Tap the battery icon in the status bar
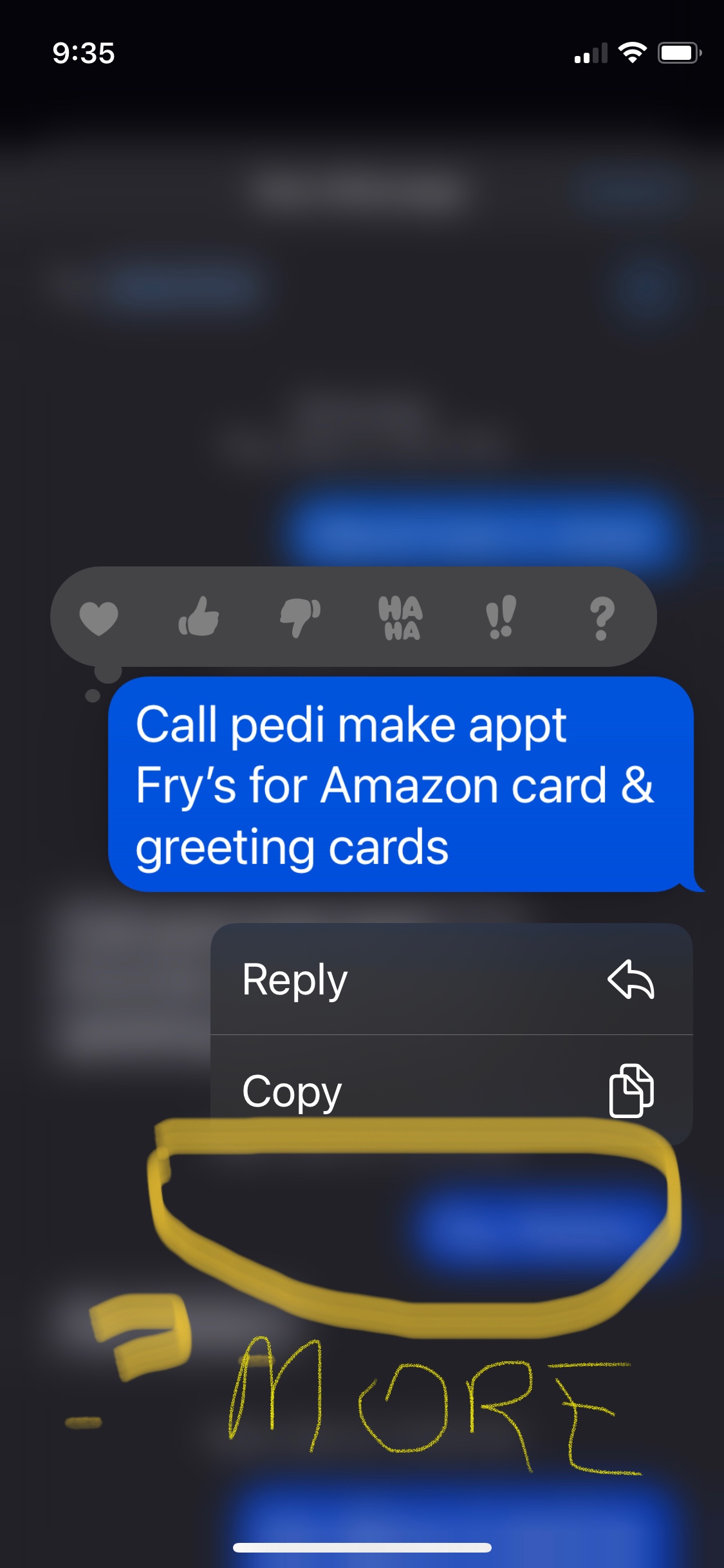 [676, 54]
